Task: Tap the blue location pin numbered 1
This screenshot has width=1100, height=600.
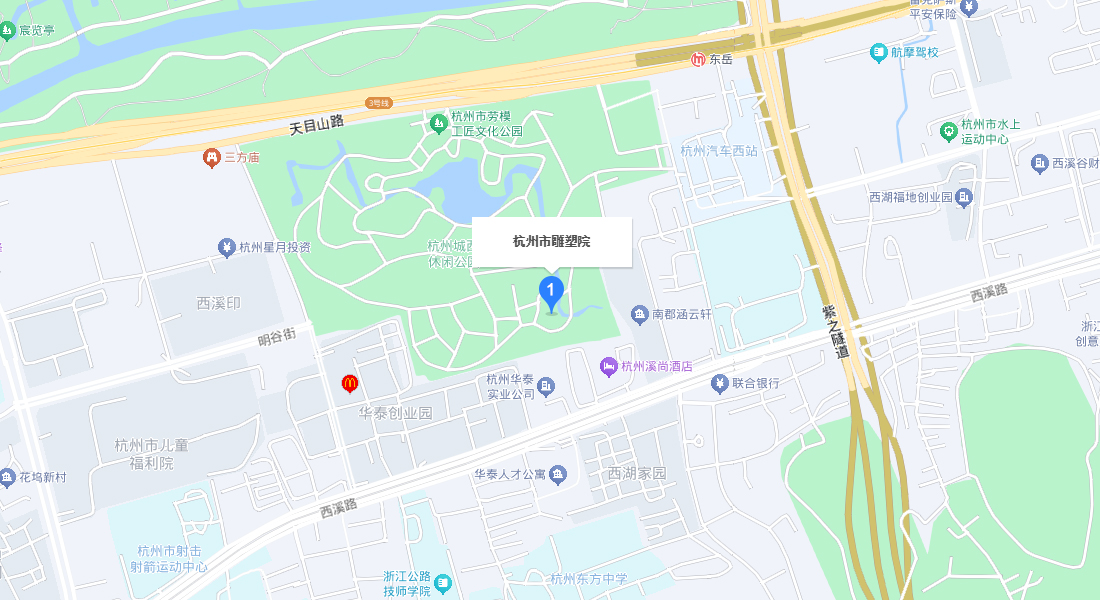Action: pyautogui.click(x=551, y=291)
